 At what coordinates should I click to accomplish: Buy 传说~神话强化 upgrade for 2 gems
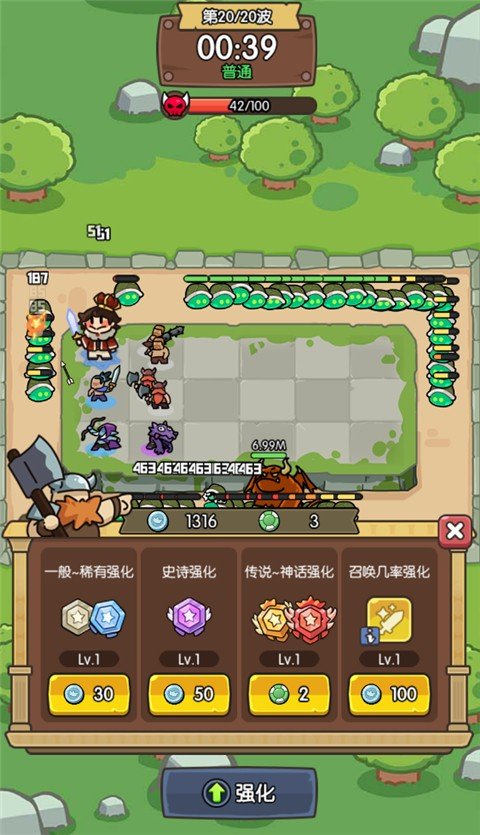(x=289, y=694)
